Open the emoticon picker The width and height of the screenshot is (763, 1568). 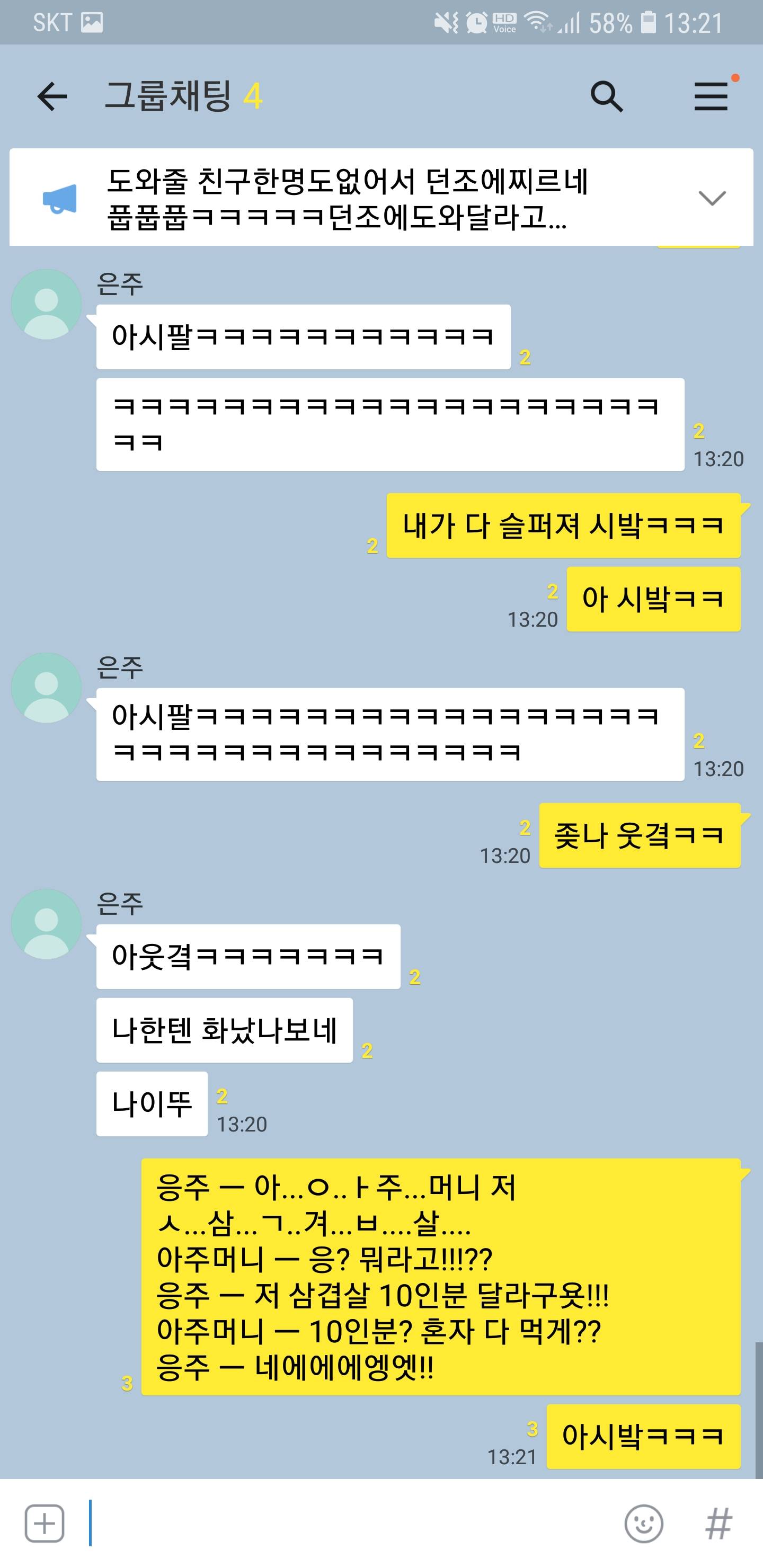coord(644,1524)
